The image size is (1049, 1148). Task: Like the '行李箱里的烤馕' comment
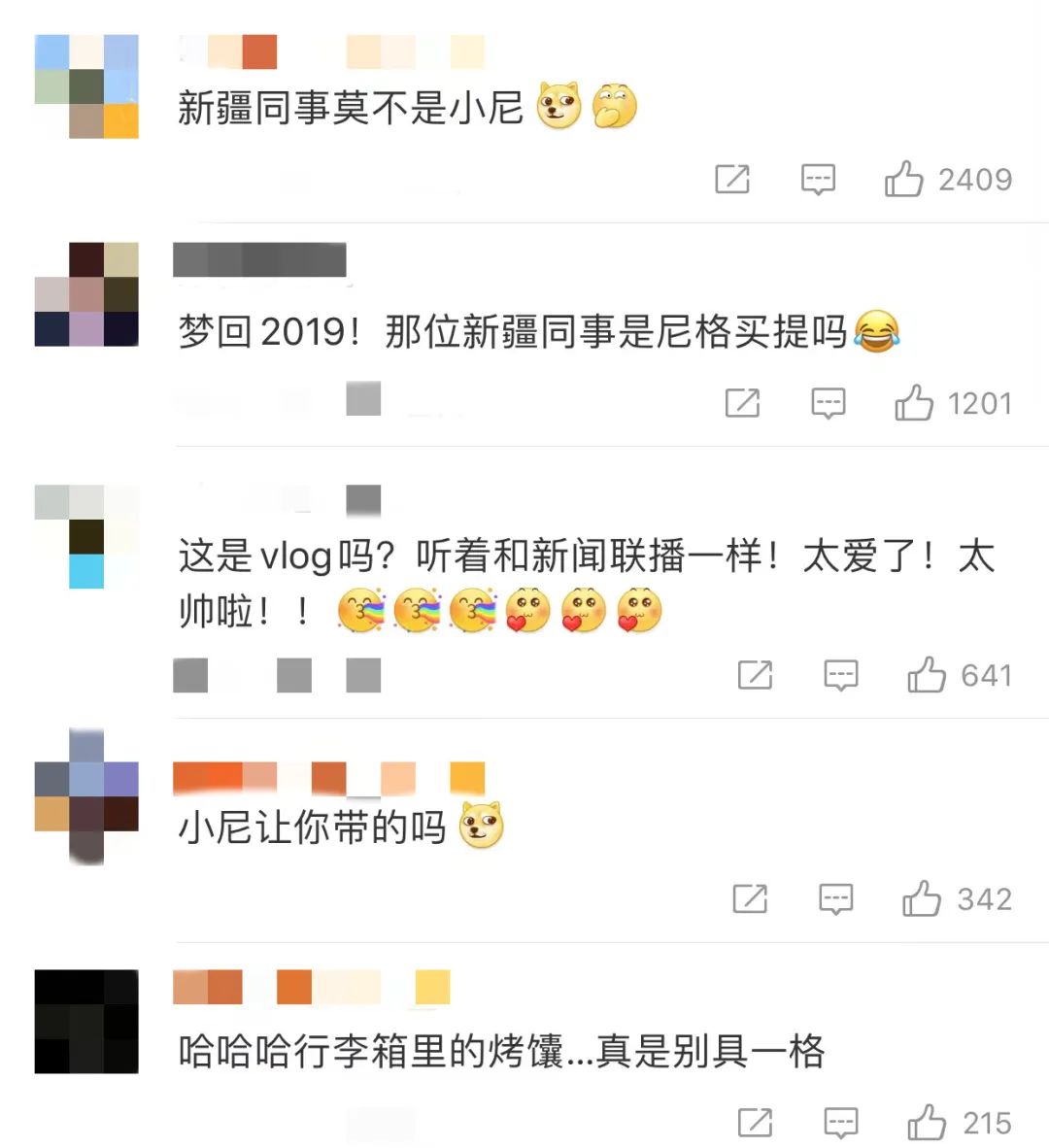click(x=927, y=1123)
